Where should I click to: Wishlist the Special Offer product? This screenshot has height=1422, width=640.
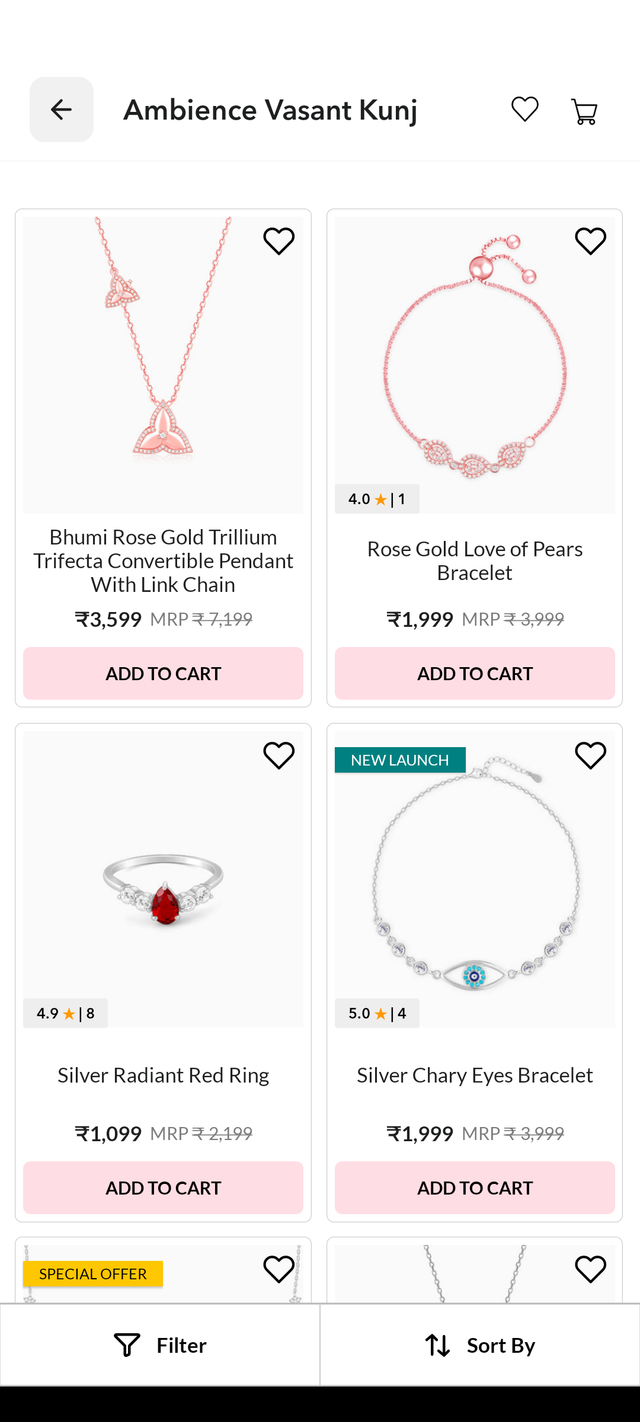click(x=279, y=1269)
